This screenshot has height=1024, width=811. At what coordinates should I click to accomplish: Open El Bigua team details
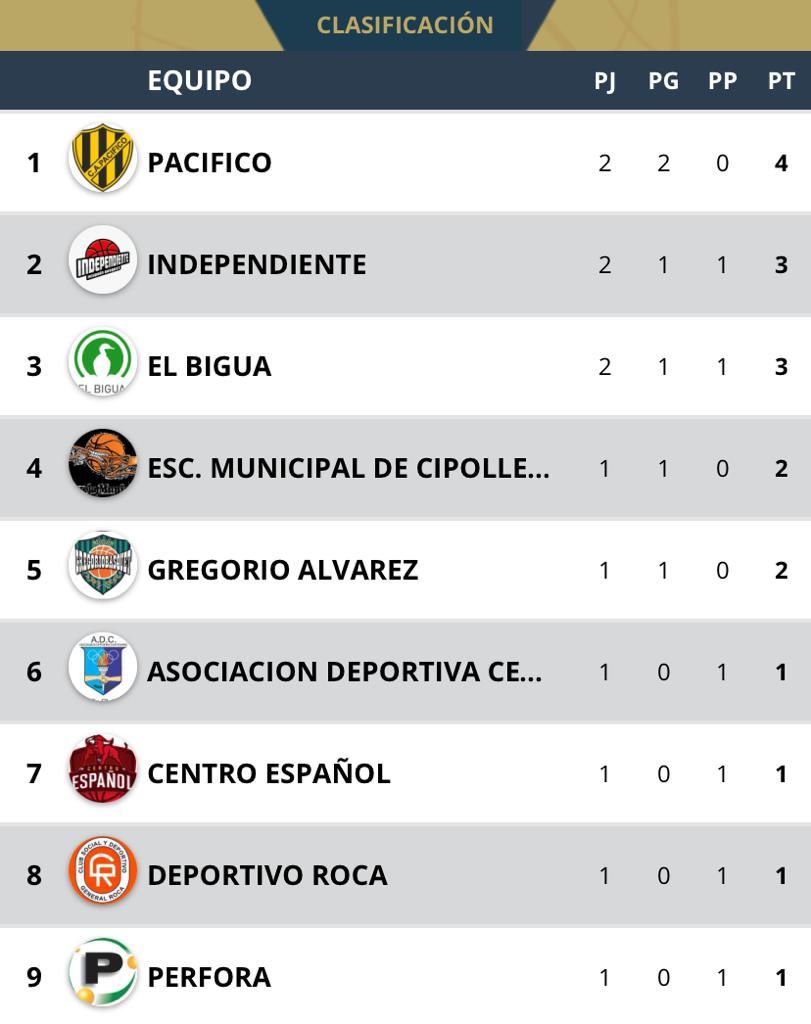(209, 366)
